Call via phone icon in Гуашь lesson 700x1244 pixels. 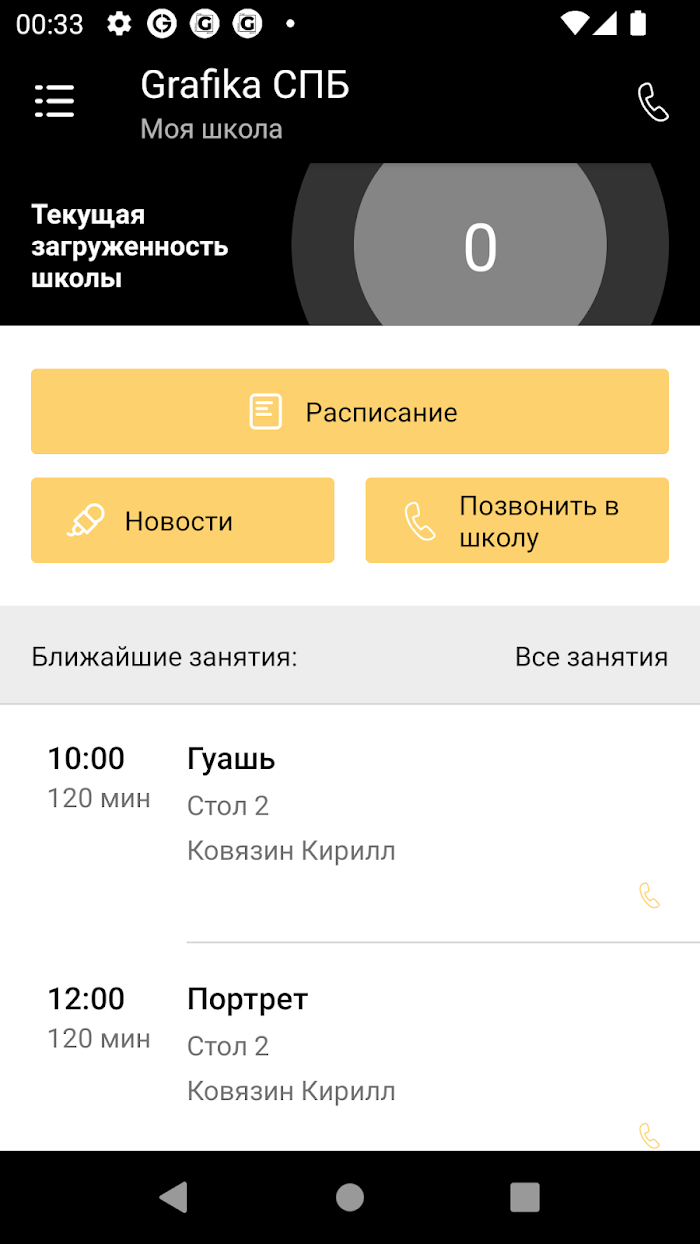tap(650, 895)
